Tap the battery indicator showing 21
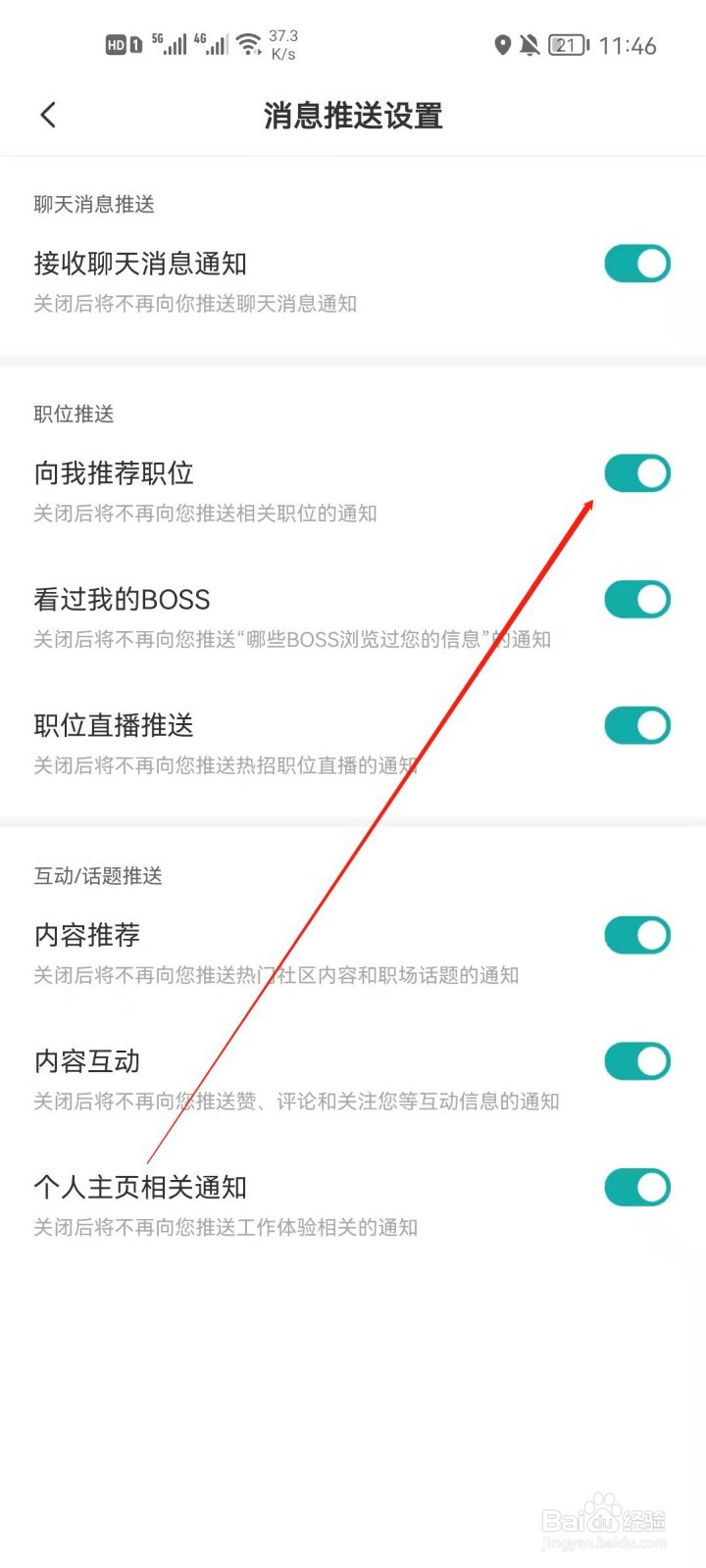 pos(567,45)
